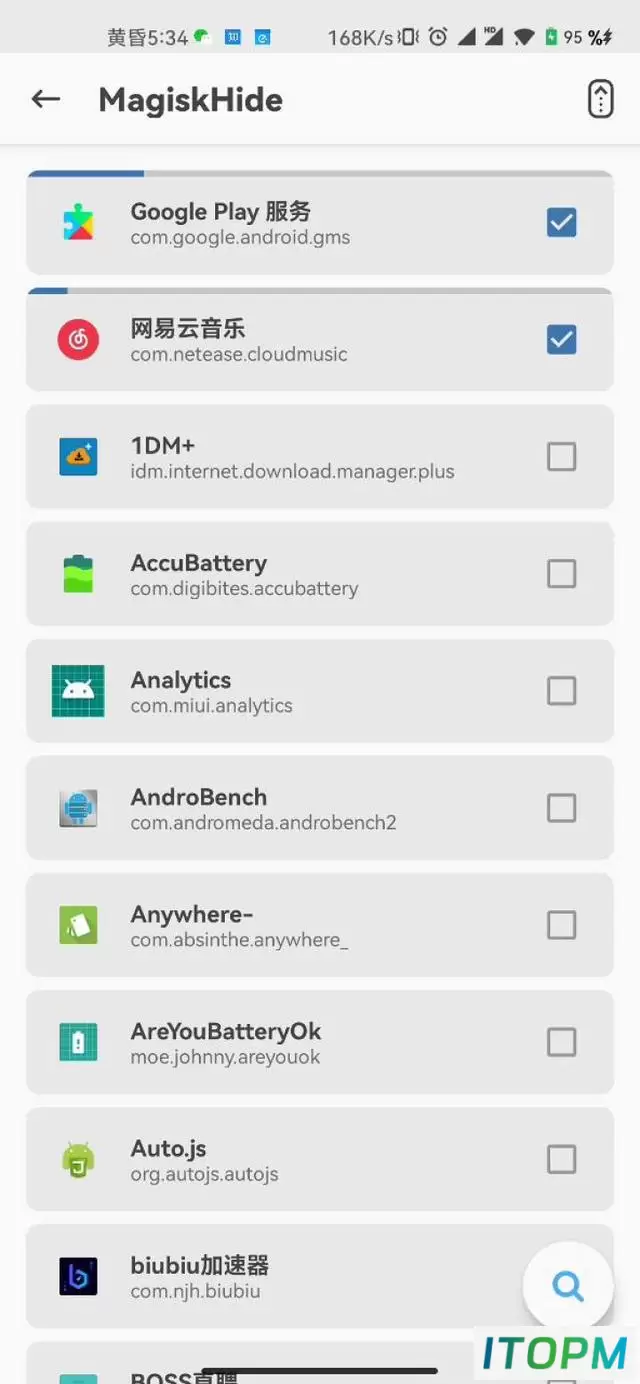This screenshot has width=640, height=1384.
Task: Tick the Analytics checkbox
Action: 562,691
